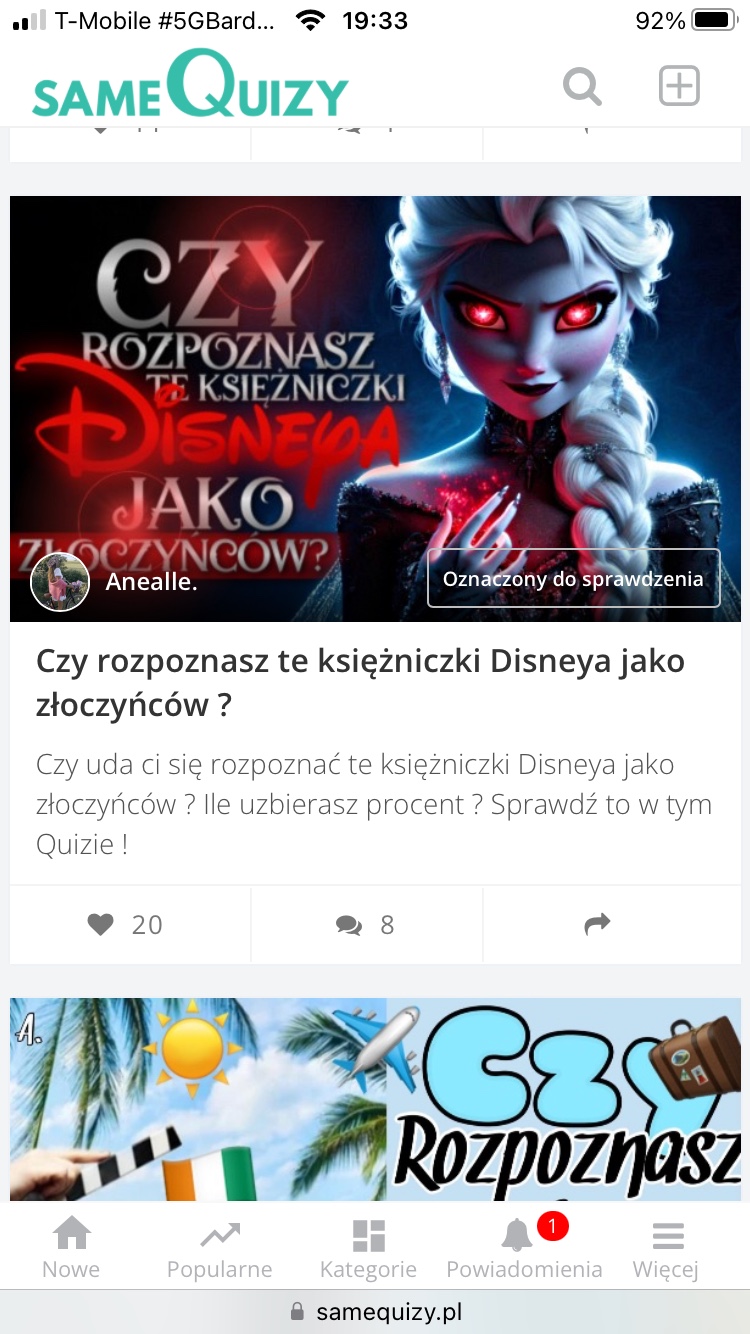750x1334 pixels.
Task: Switch to the Popularne tab
Action: tap(219, 1247)
